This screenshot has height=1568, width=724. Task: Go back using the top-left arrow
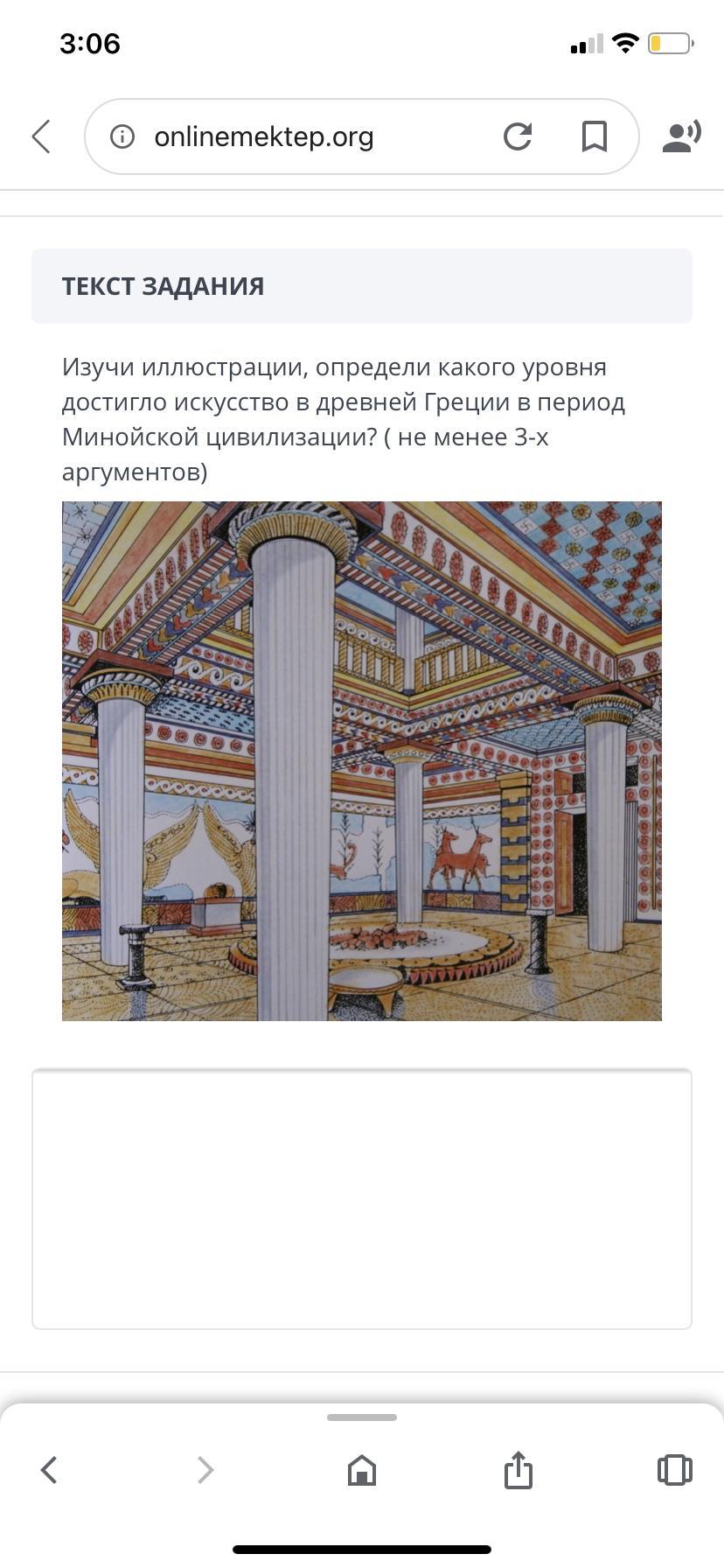(41, 136)
